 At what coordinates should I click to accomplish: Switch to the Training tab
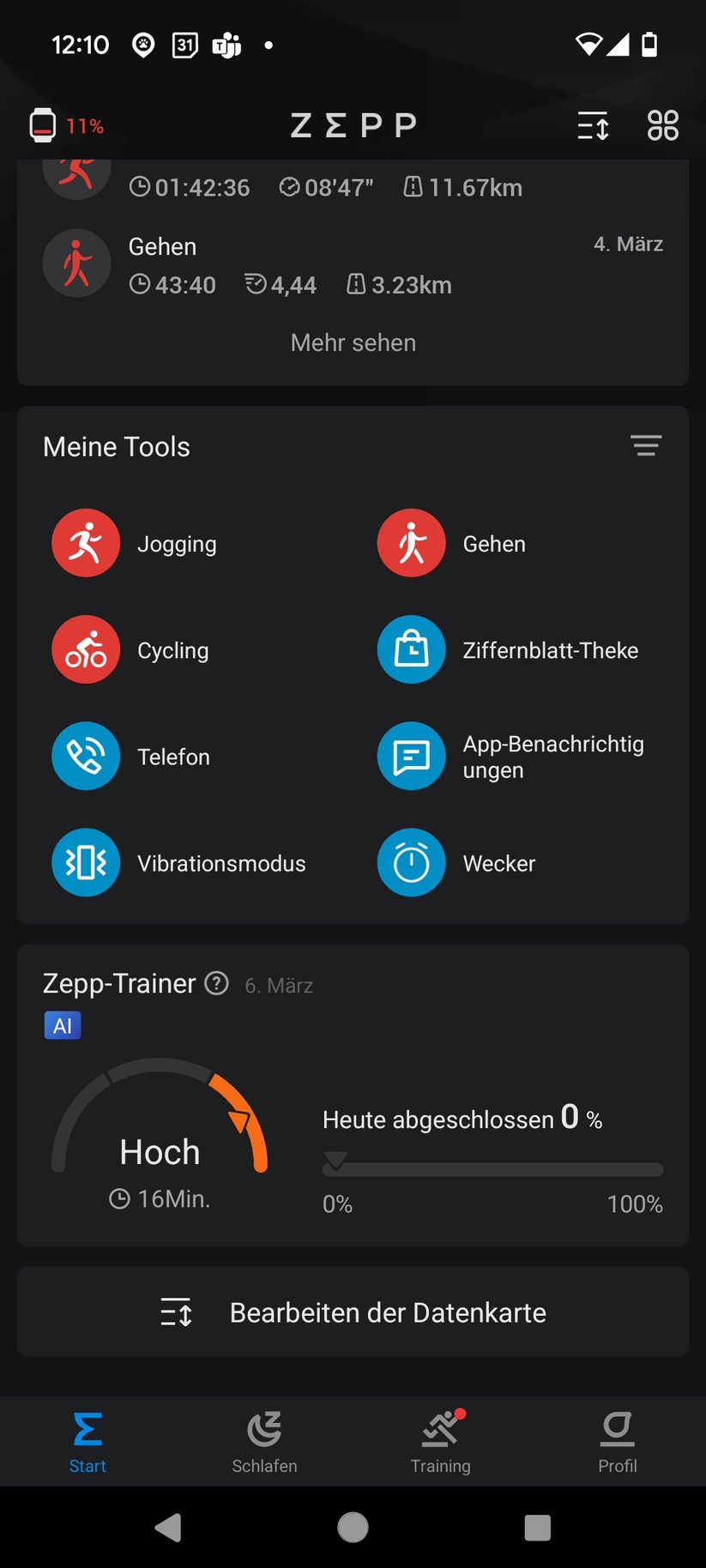coord(441,1441)
